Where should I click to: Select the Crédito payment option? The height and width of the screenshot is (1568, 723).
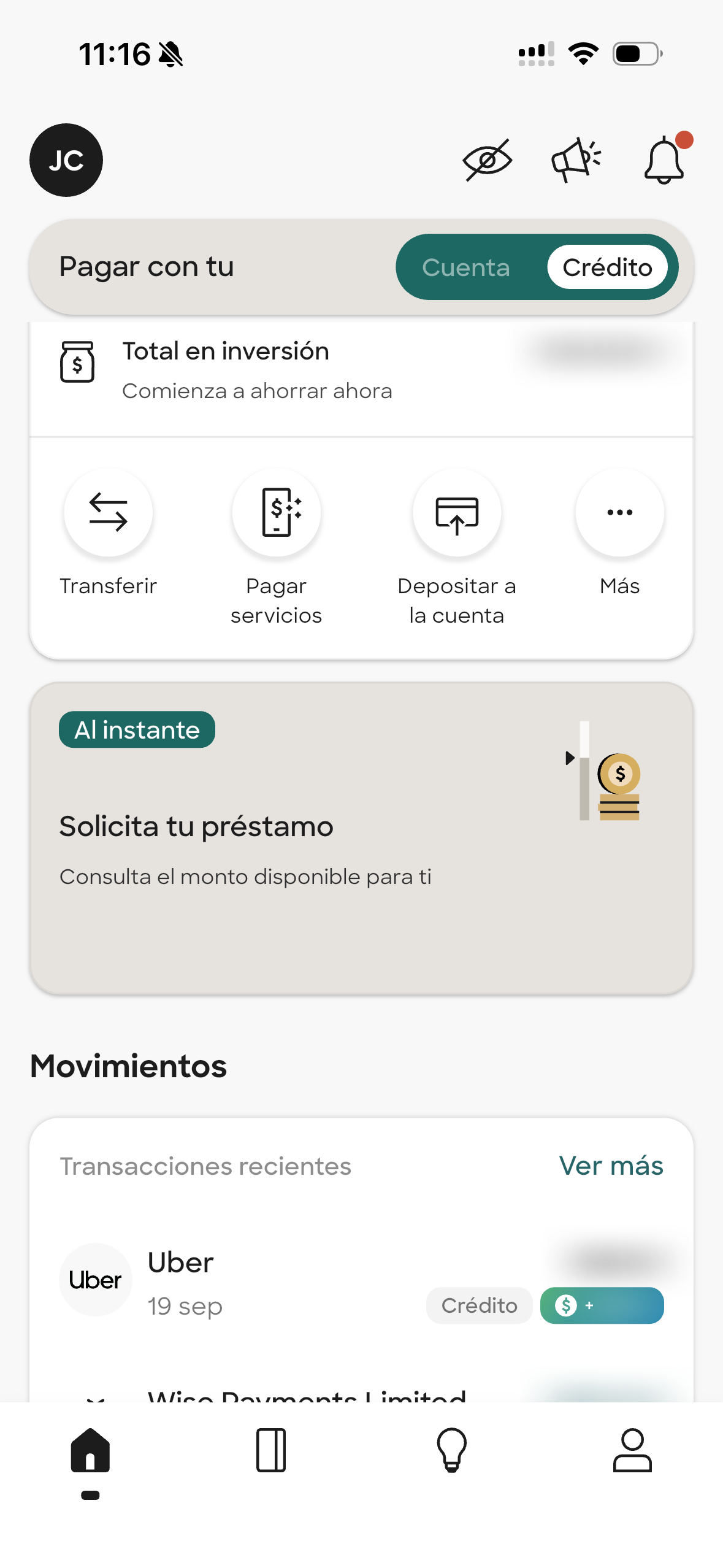[x=607, y=267]
